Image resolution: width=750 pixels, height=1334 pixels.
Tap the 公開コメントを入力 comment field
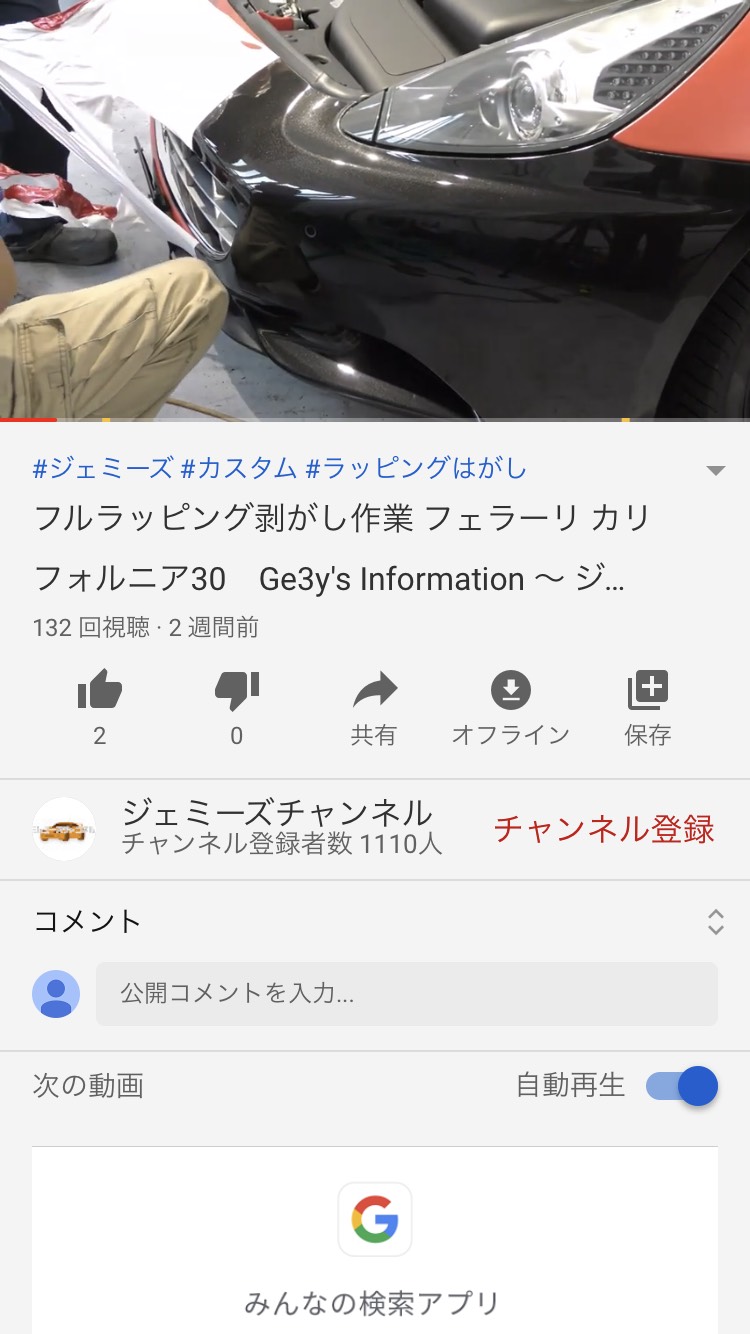tap(406, 994)
